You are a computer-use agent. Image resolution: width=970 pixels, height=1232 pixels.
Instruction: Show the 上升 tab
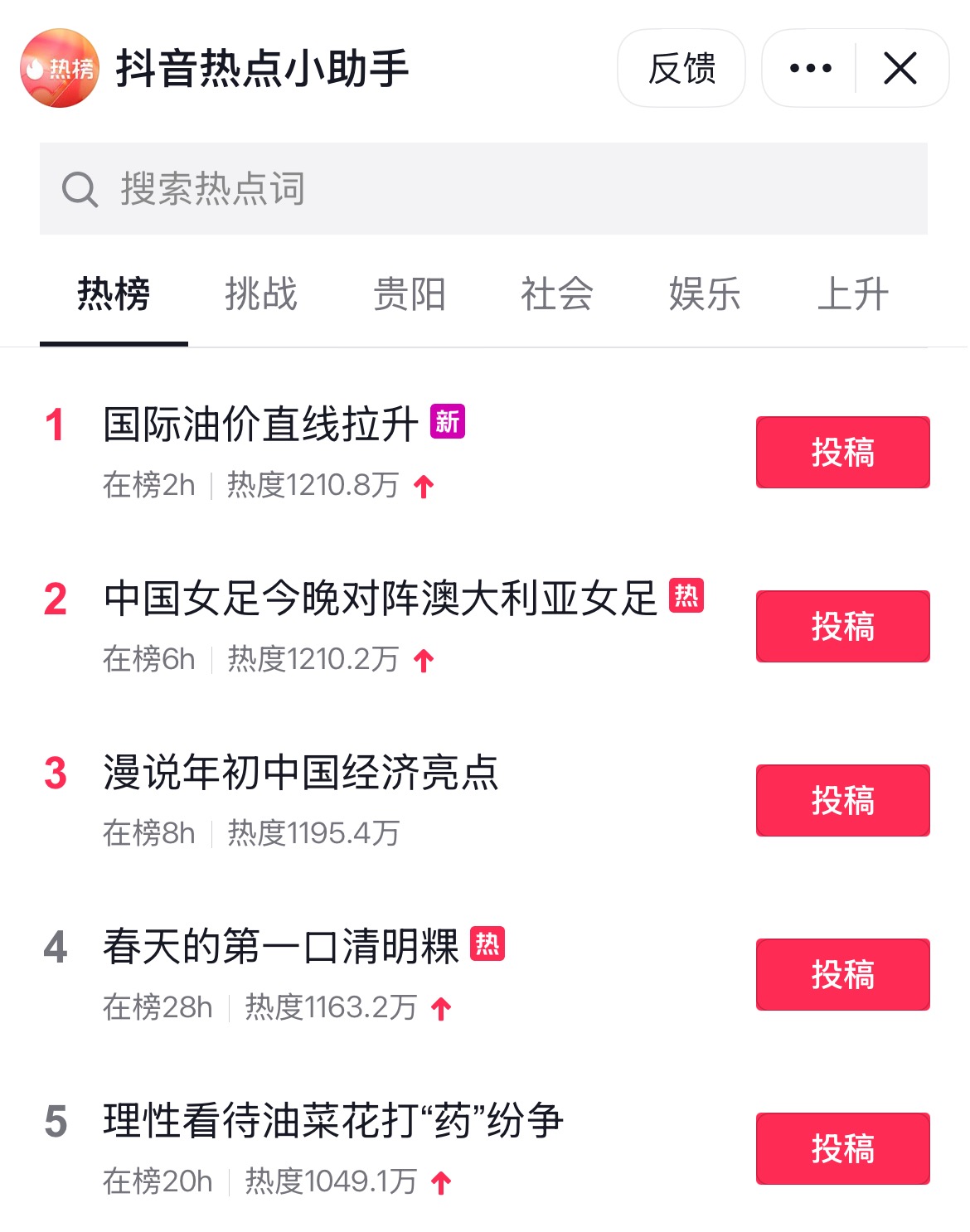[x=852, y=294]
